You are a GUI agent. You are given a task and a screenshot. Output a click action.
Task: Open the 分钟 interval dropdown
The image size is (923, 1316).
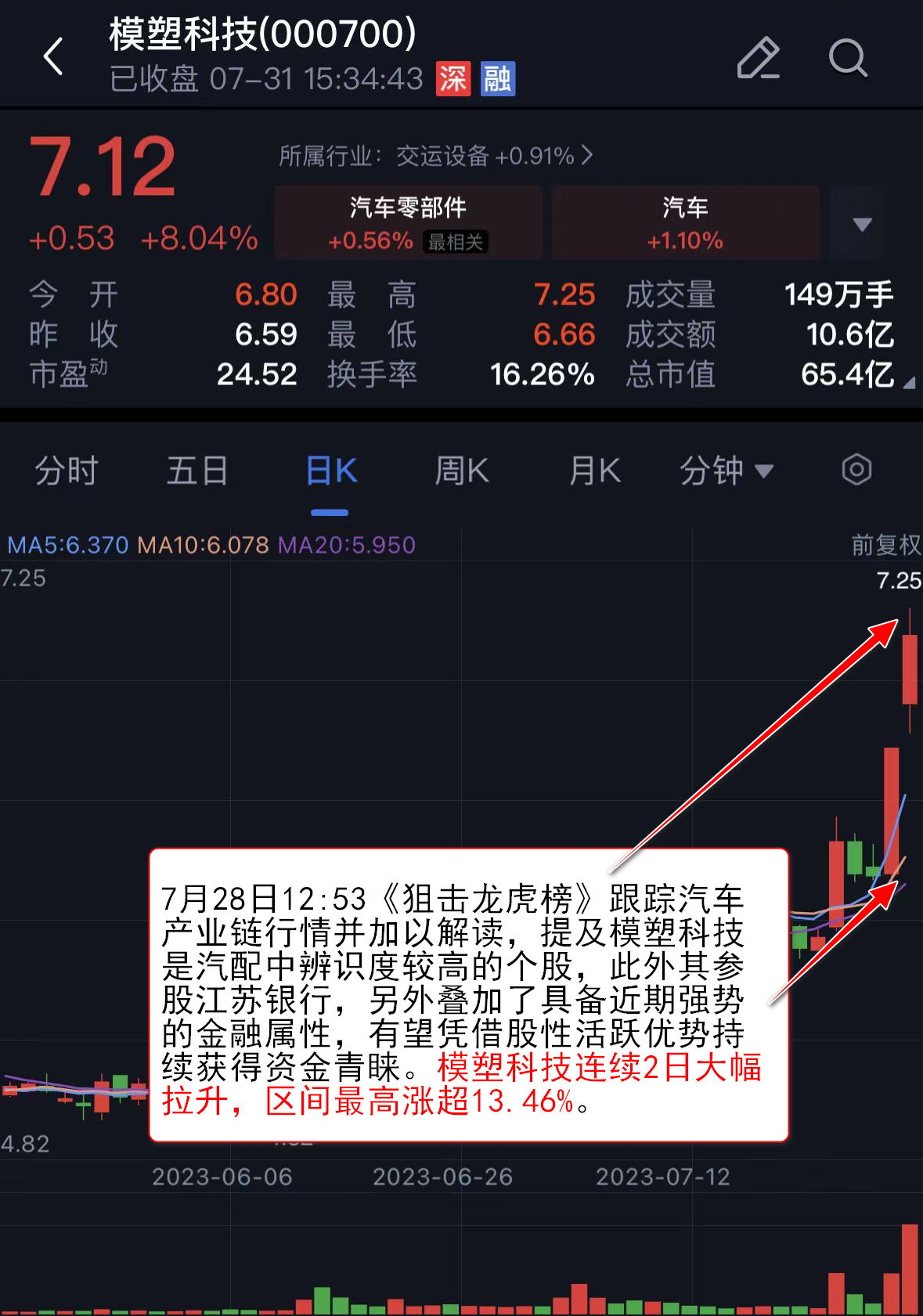(x=726, y=471)
